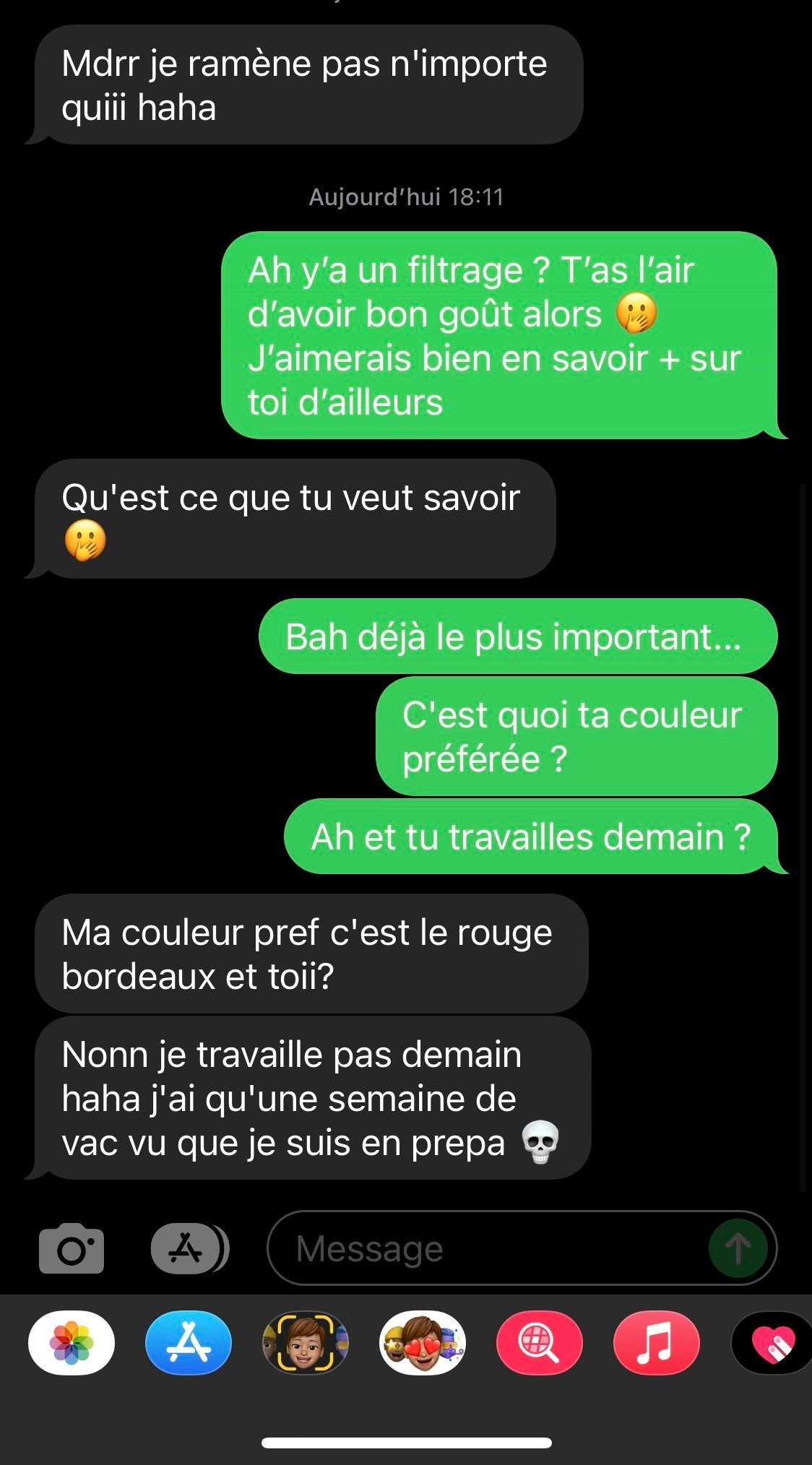
Task: Open the camera to take a photo
Action: (x=71, y=1248)
